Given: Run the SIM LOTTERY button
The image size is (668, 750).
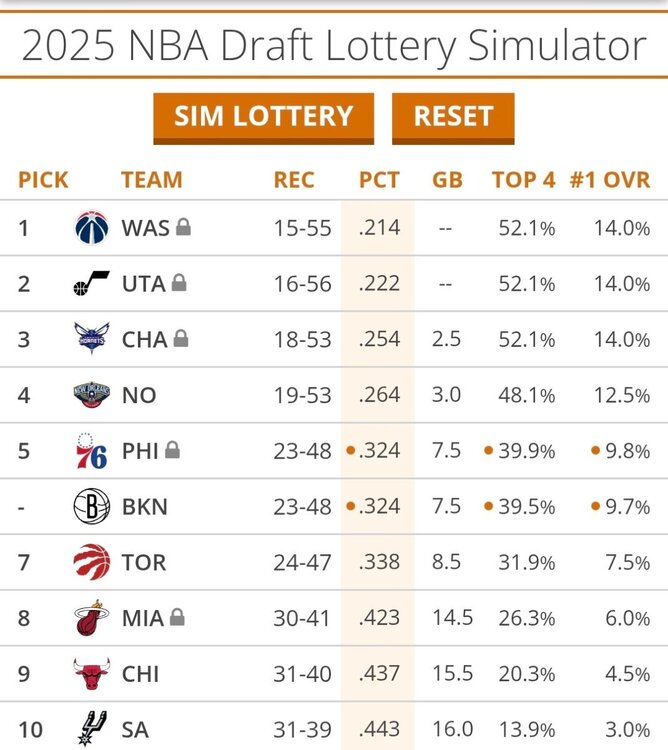Looking at the screenshot, I should (263, 116).
